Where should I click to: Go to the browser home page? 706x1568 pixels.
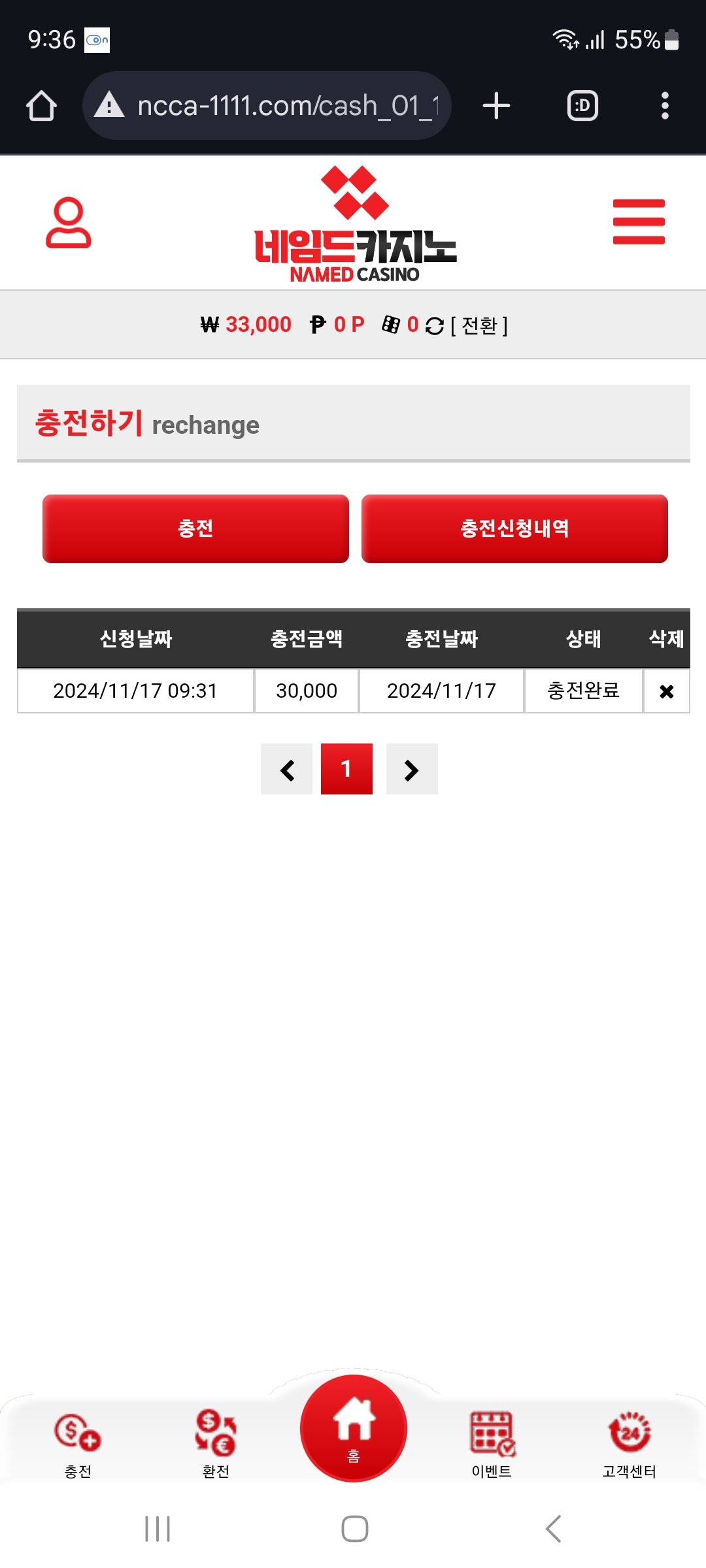(x=41, y=106)
